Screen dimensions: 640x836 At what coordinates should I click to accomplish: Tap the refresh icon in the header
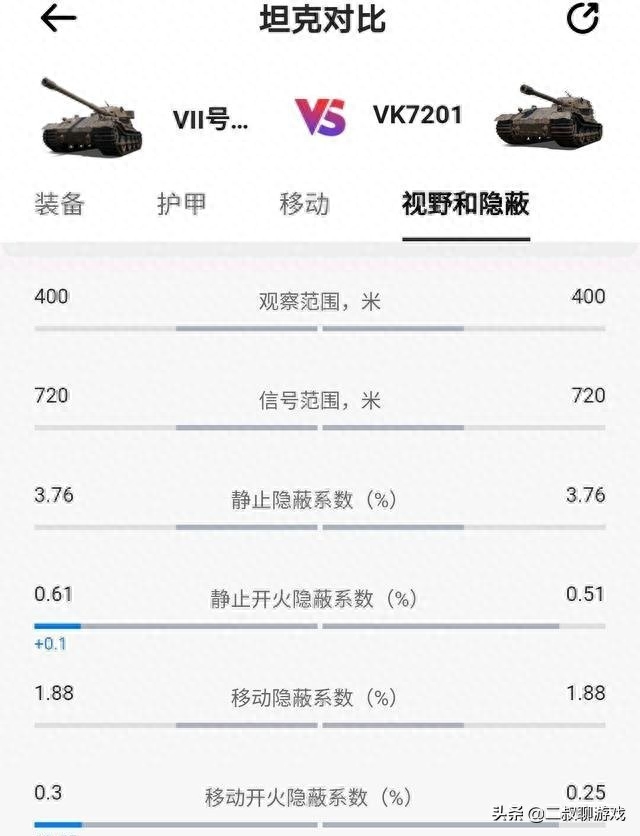coord(582,19)
